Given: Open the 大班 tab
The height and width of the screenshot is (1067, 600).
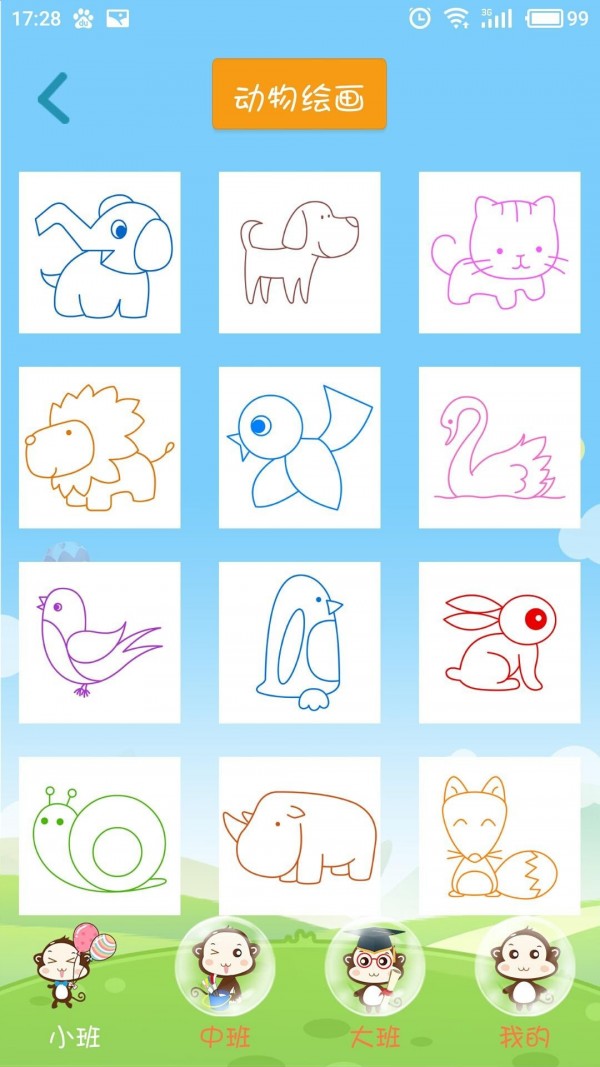Looking at the screenshot, I should click(375, 985).
